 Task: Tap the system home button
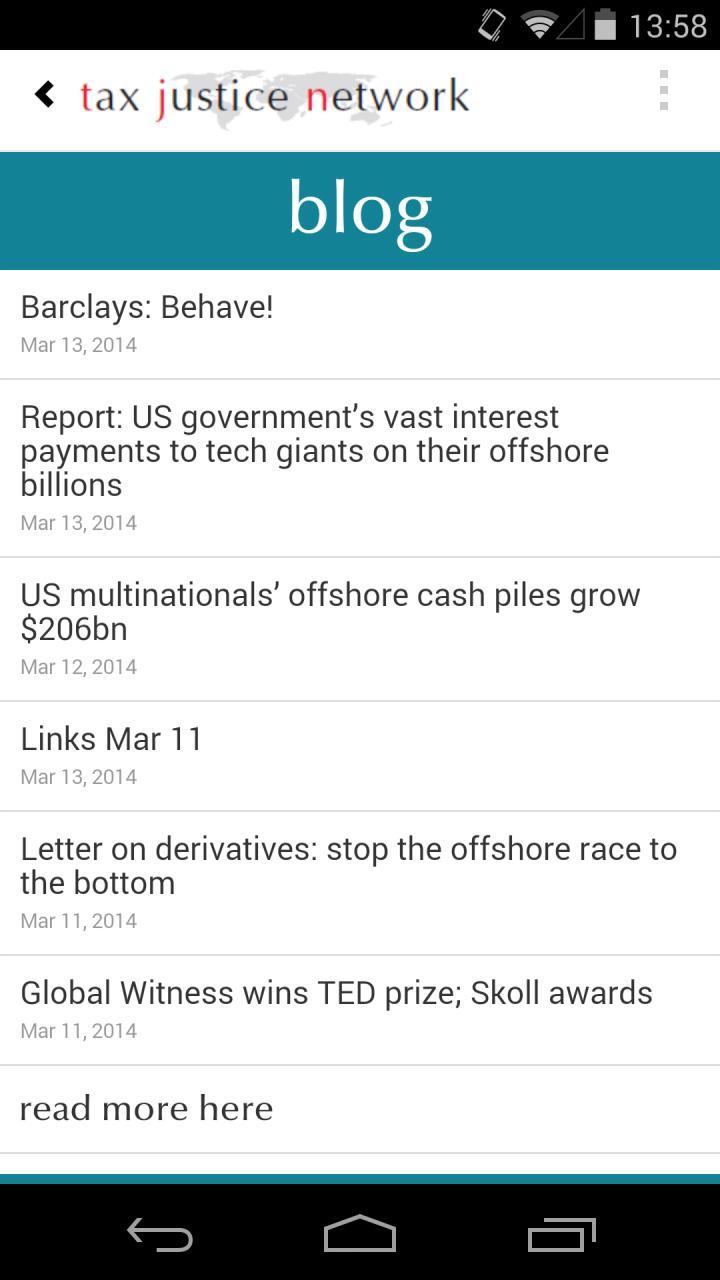click(x=360, y=1234)
